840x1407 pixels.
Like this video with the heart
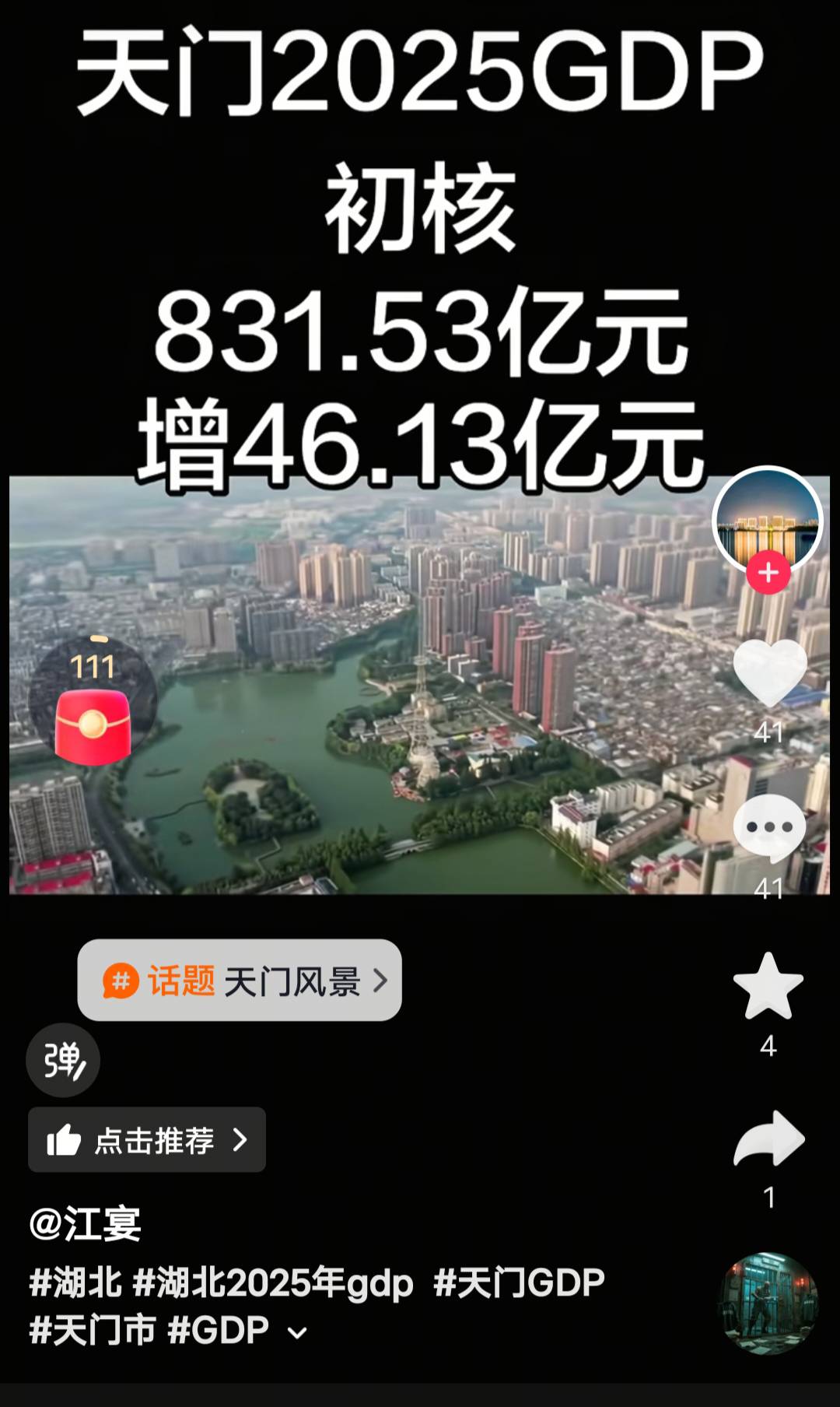pyautogui.click(x=769, y=671)
